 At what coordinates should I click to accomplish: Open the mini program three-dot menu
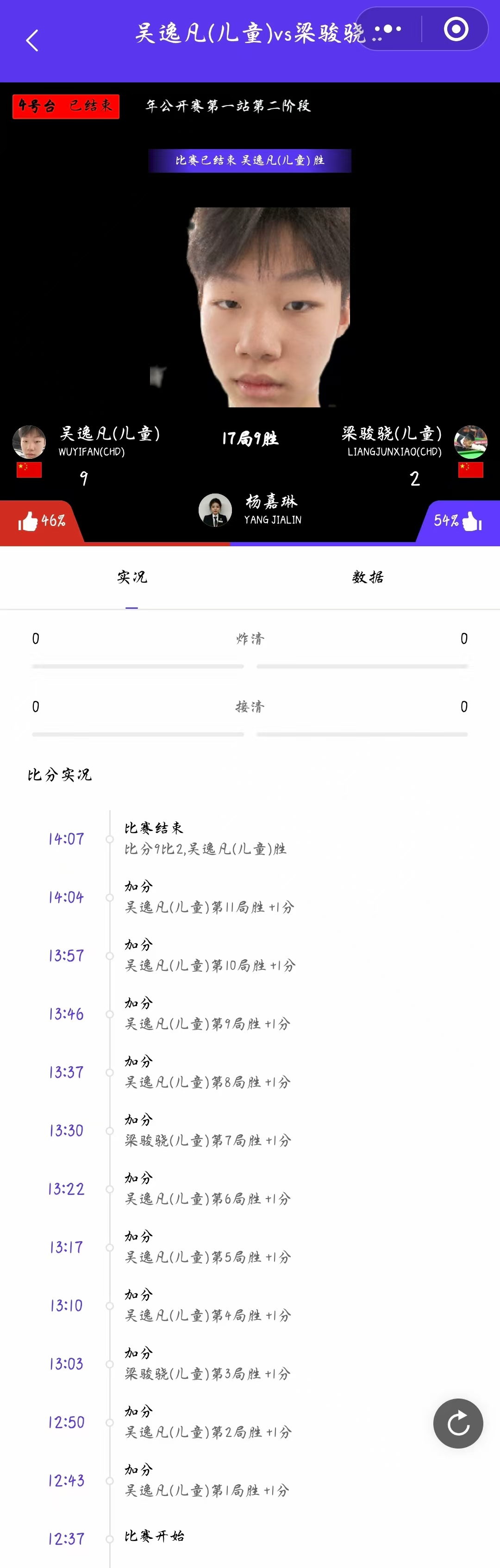pos(388,29)
